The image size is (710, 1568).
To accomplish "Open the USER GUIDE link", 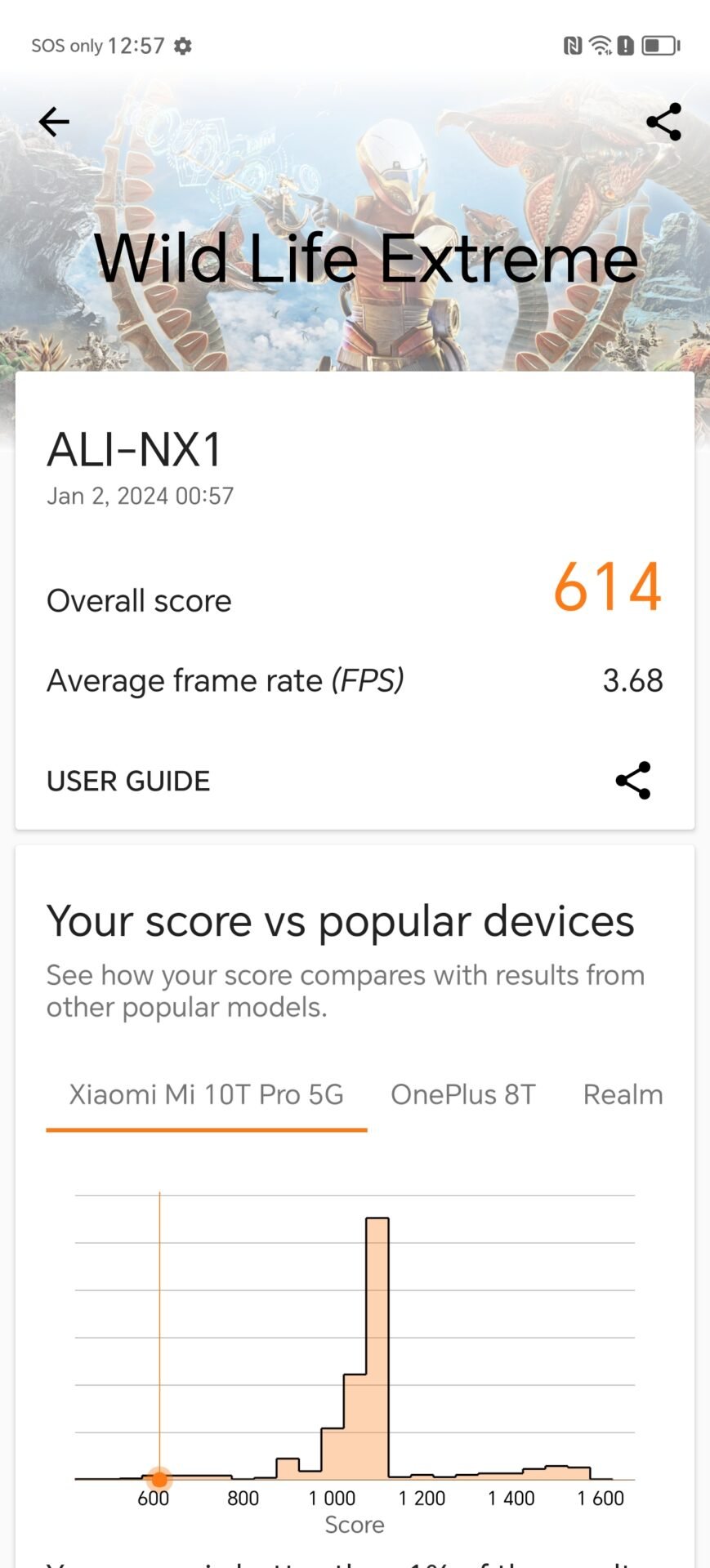I will 128,781.
